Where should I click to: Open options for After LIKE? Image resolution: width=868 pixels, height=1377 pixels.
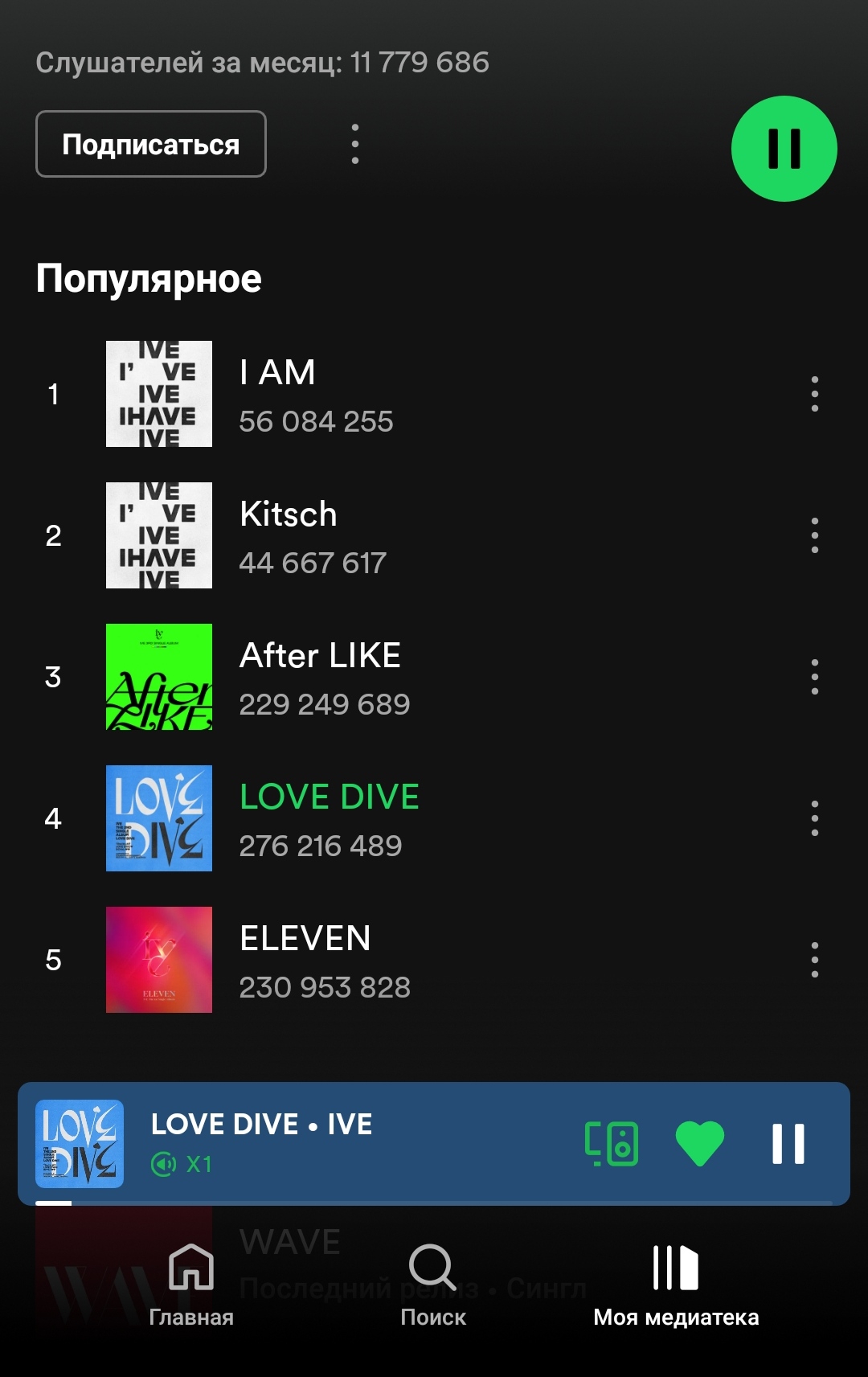814,677
